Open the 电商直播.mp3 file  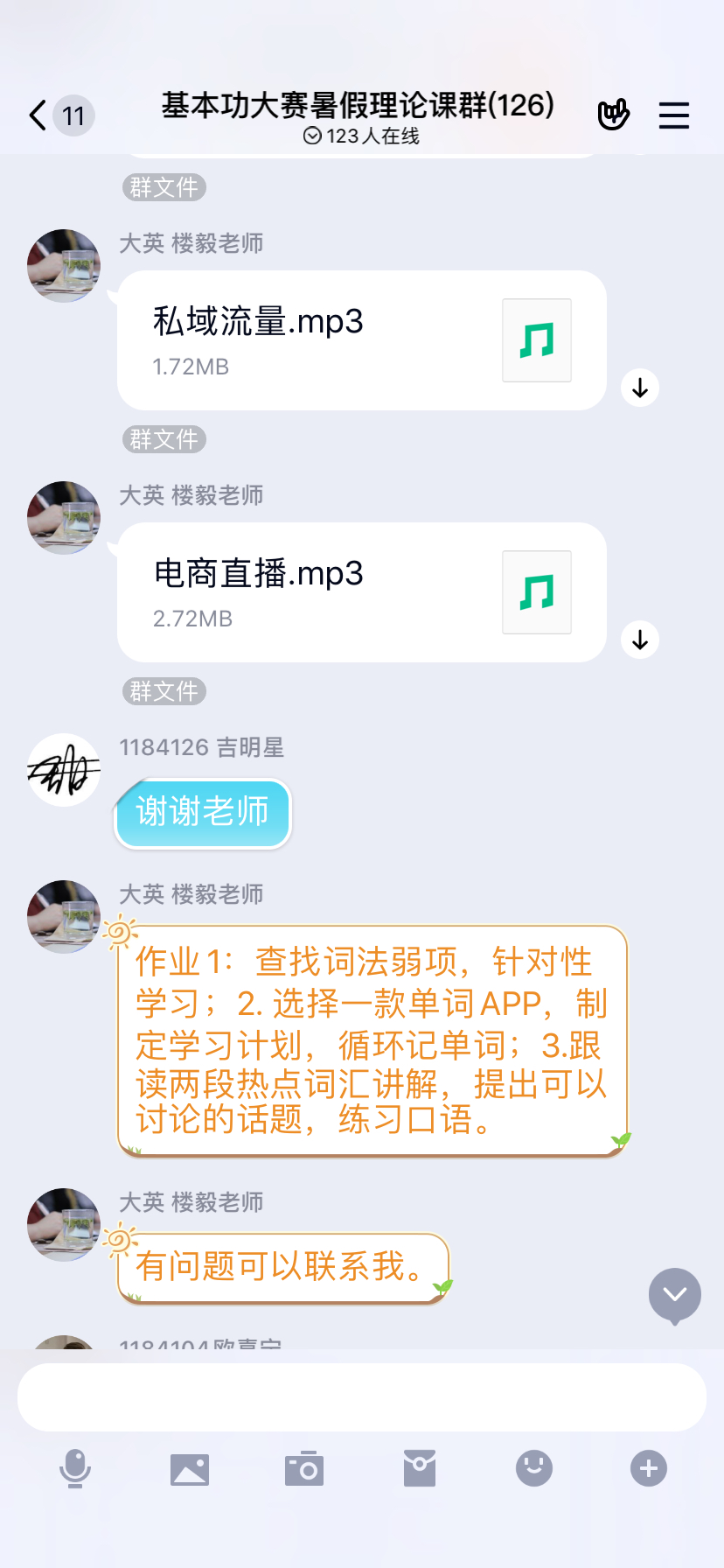click(361, 592)
